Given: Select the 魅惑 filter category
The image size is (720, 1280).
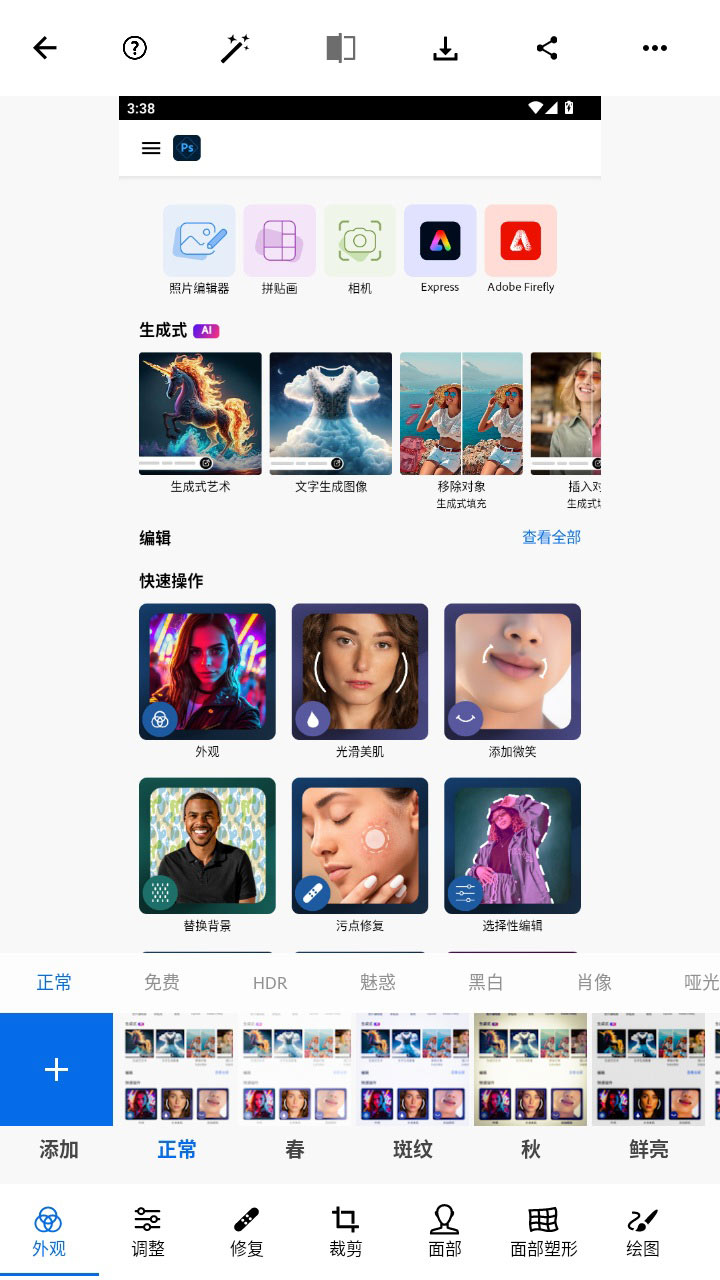Looking at the screenshot, I should [378, 983].
